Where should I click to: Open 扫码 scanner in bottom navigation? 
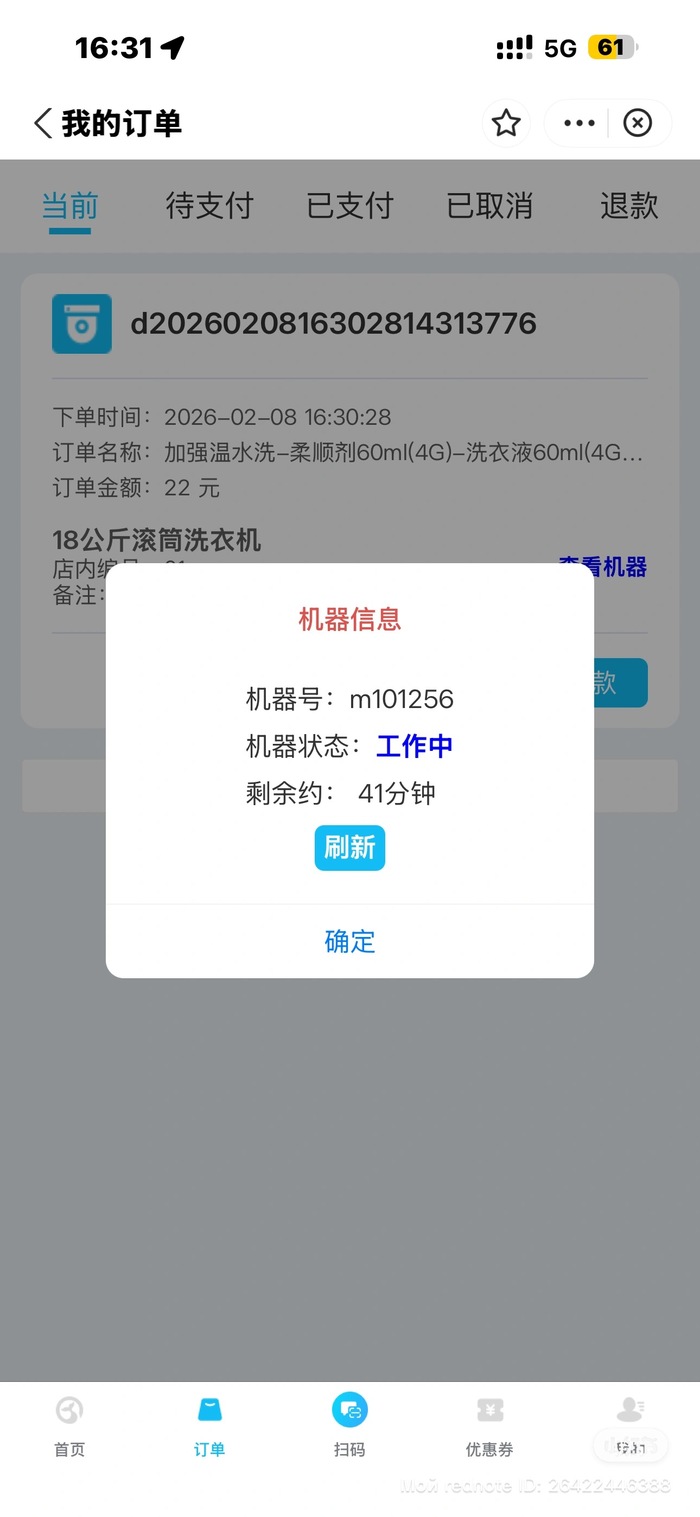349,1426
